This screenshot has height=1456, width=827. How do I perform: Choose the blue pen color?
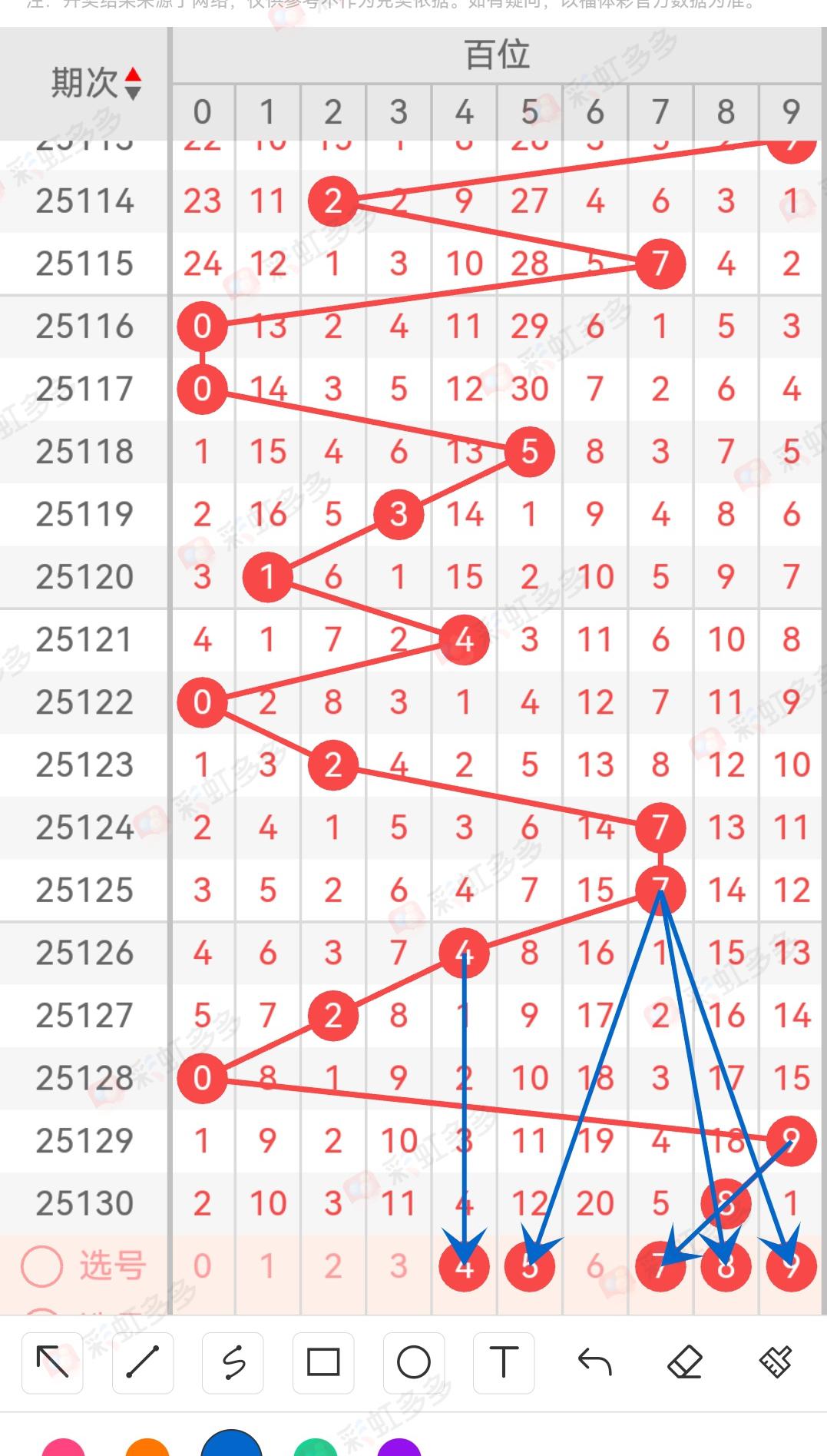click(232, 1446)
